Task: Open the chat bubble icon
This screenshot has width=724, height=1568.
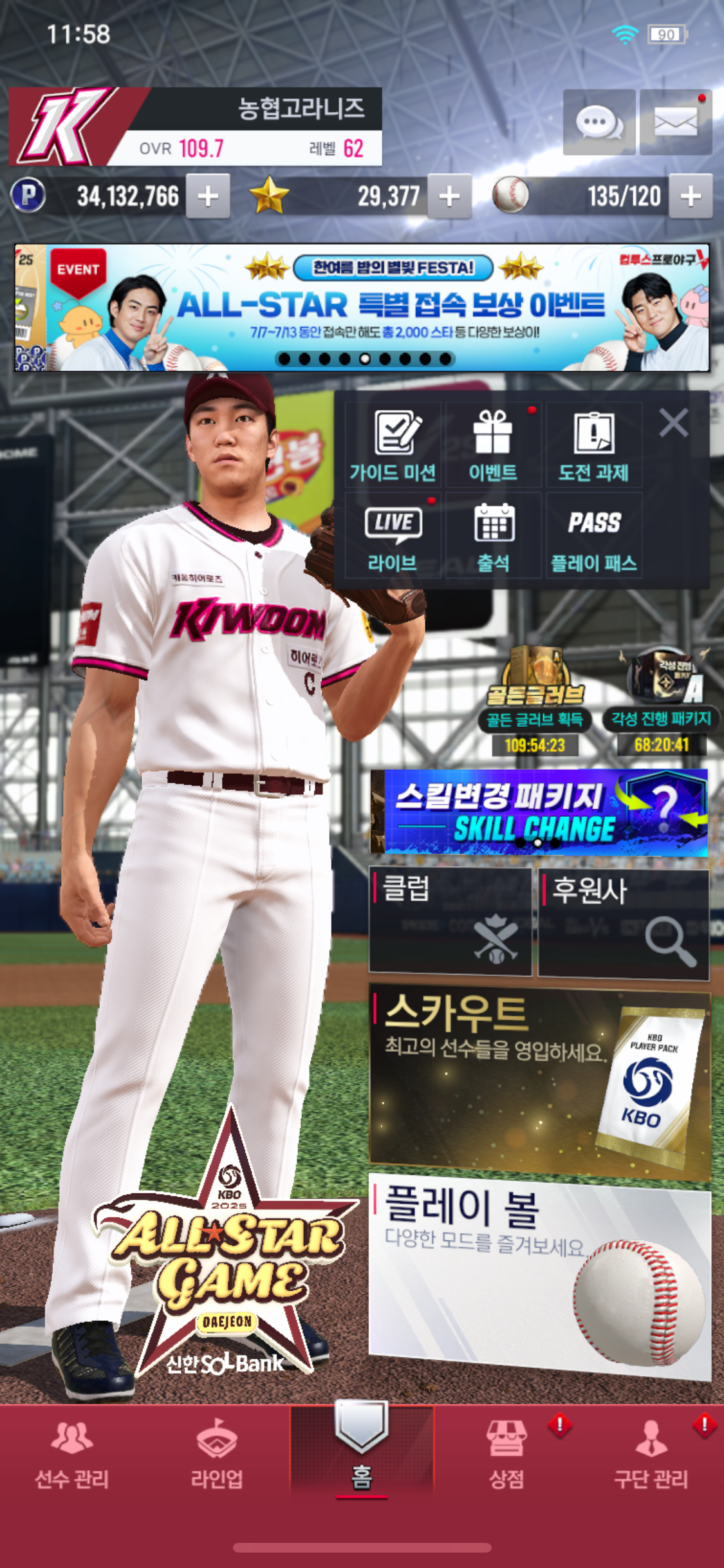Action: [599, 122]
